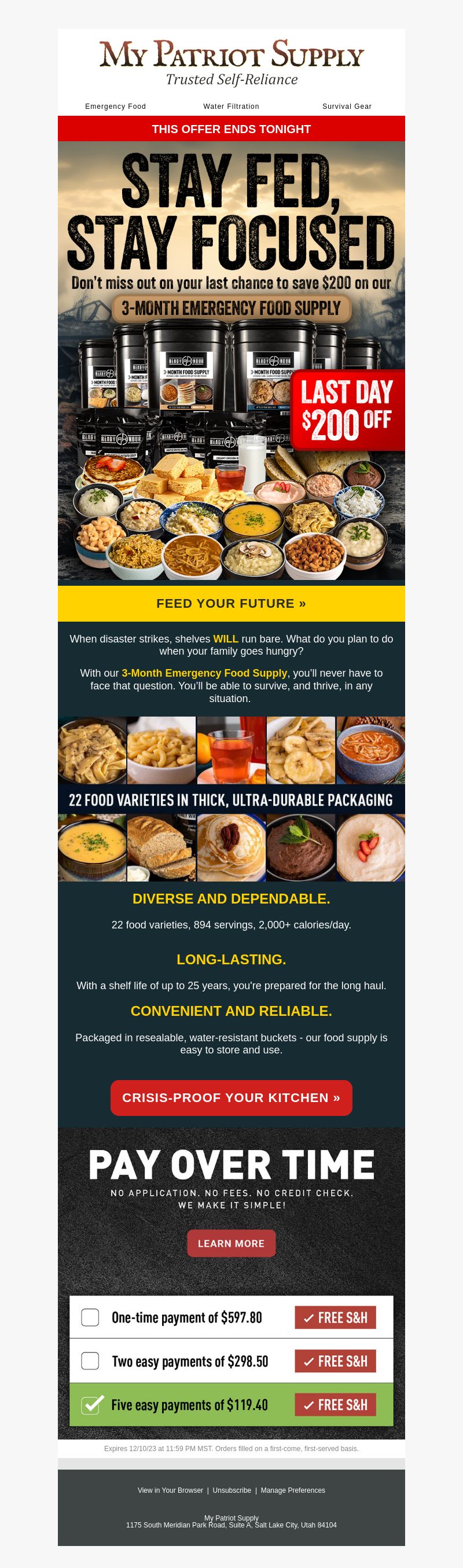Open the Emergency Food link
Screen dimensions: 463x1568
(x=116, y=106)
